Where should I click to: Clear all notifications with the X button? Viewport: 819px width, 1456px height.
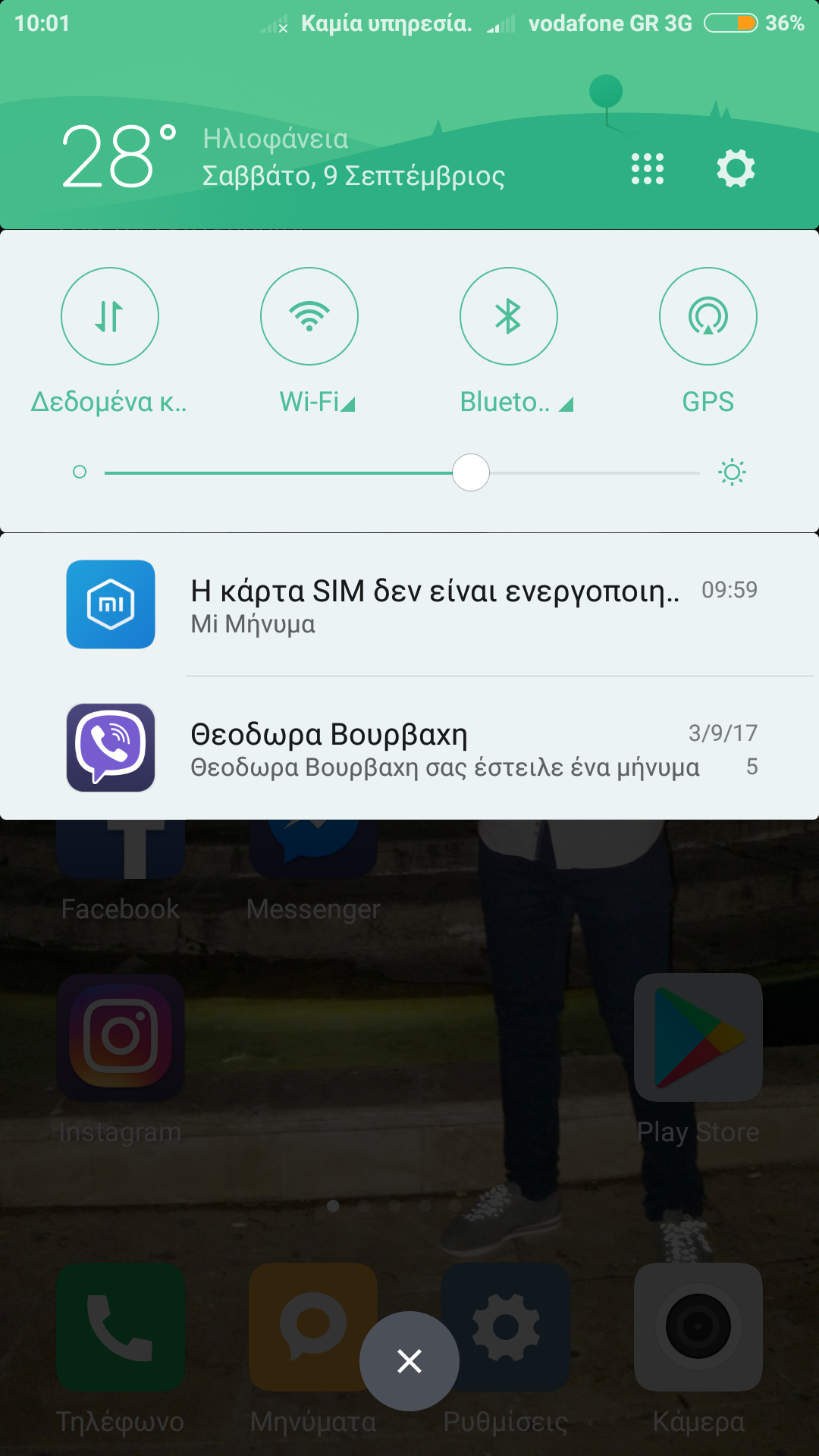[409, 1361]
